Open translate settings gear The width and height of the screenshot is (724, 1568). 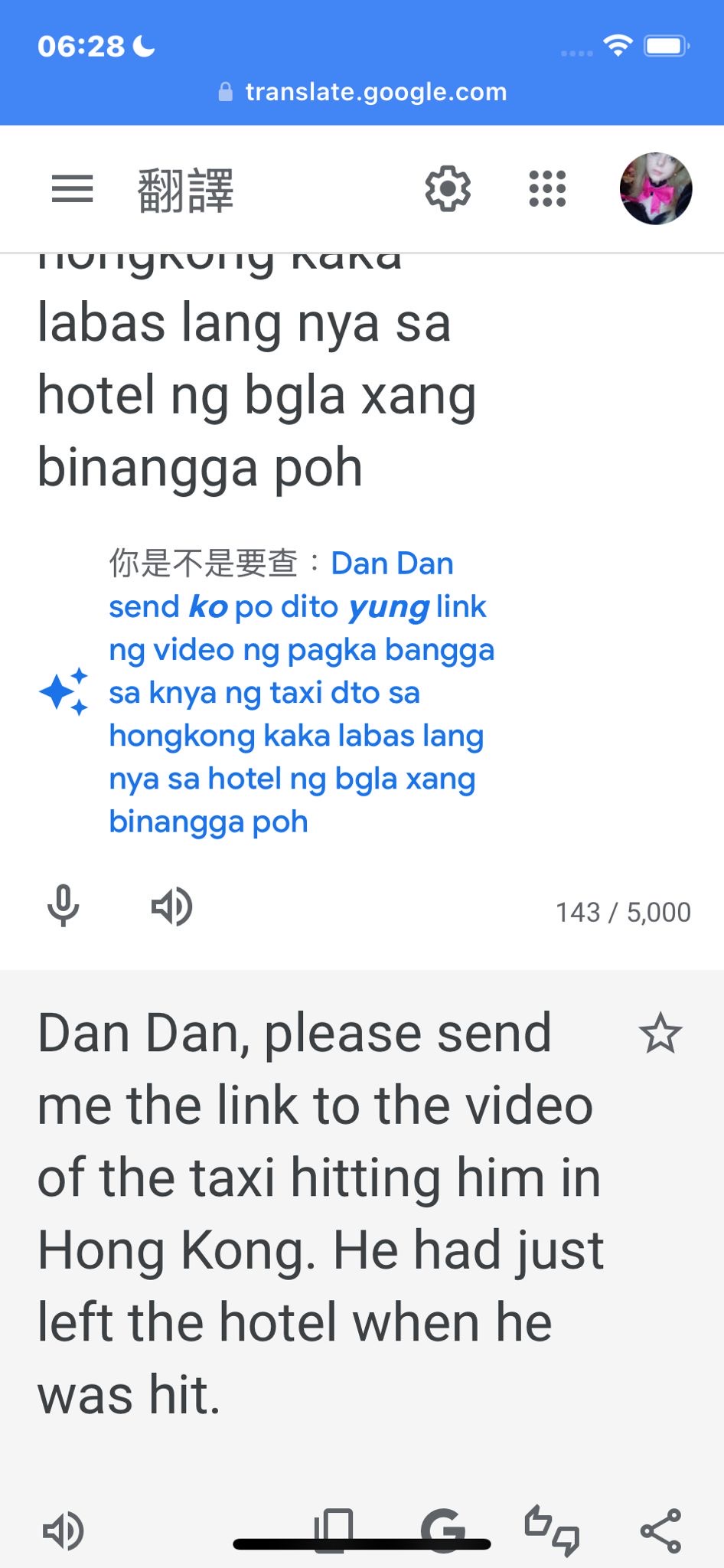coord(448,188)
